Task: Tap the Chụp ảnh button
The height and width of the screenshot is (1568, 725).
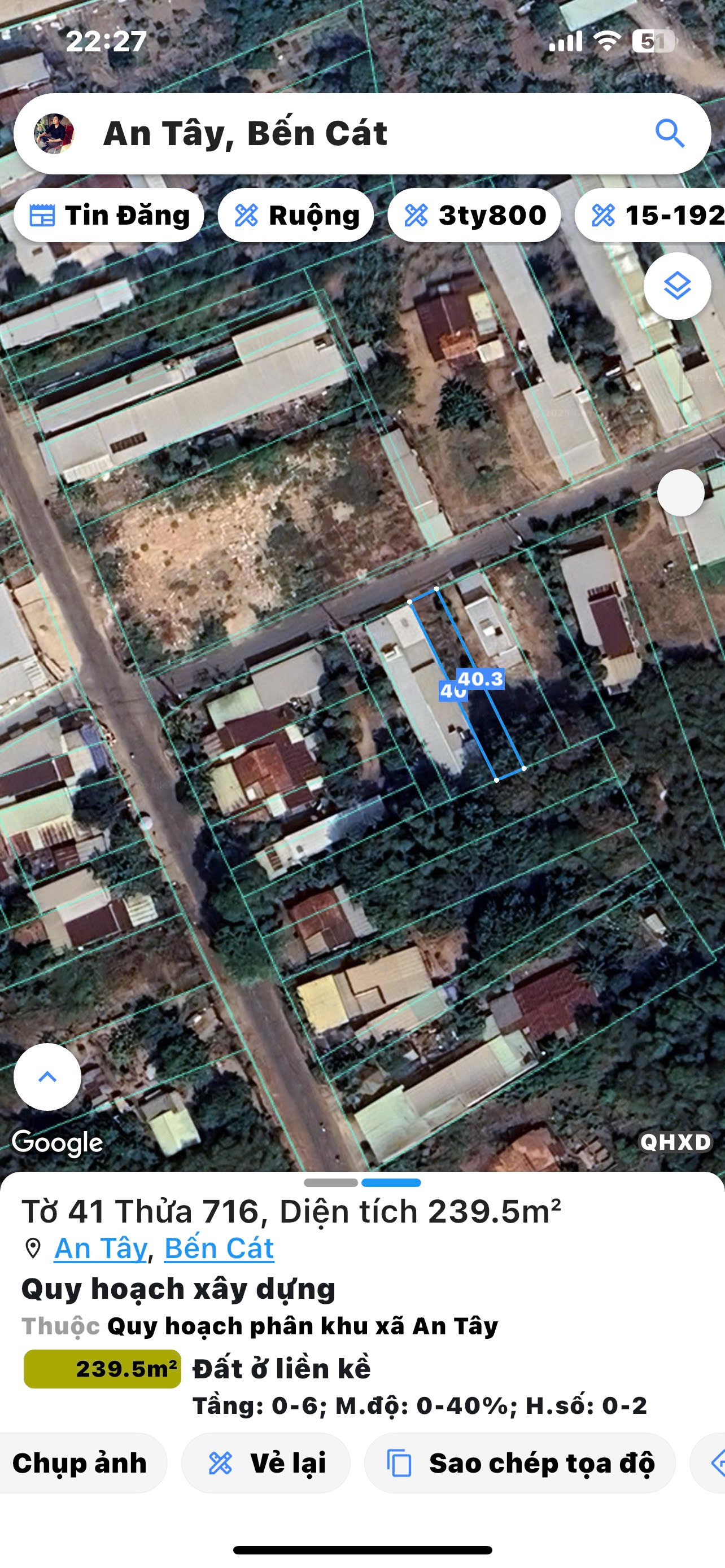Action: click(80, 1462)
